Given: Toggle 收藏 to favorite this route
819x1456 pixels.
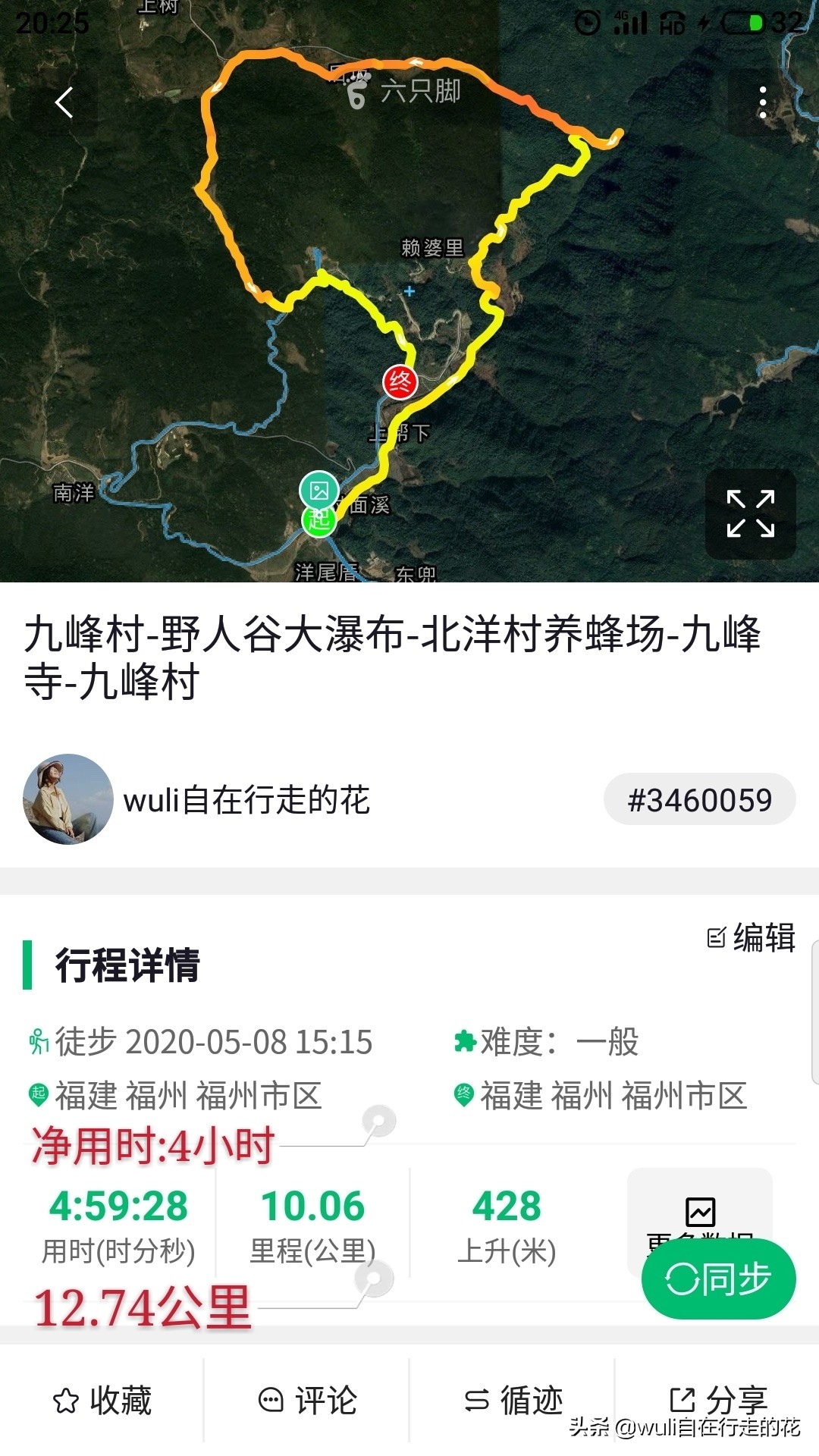Looking at the screenshot, I should pos(105,1399).
